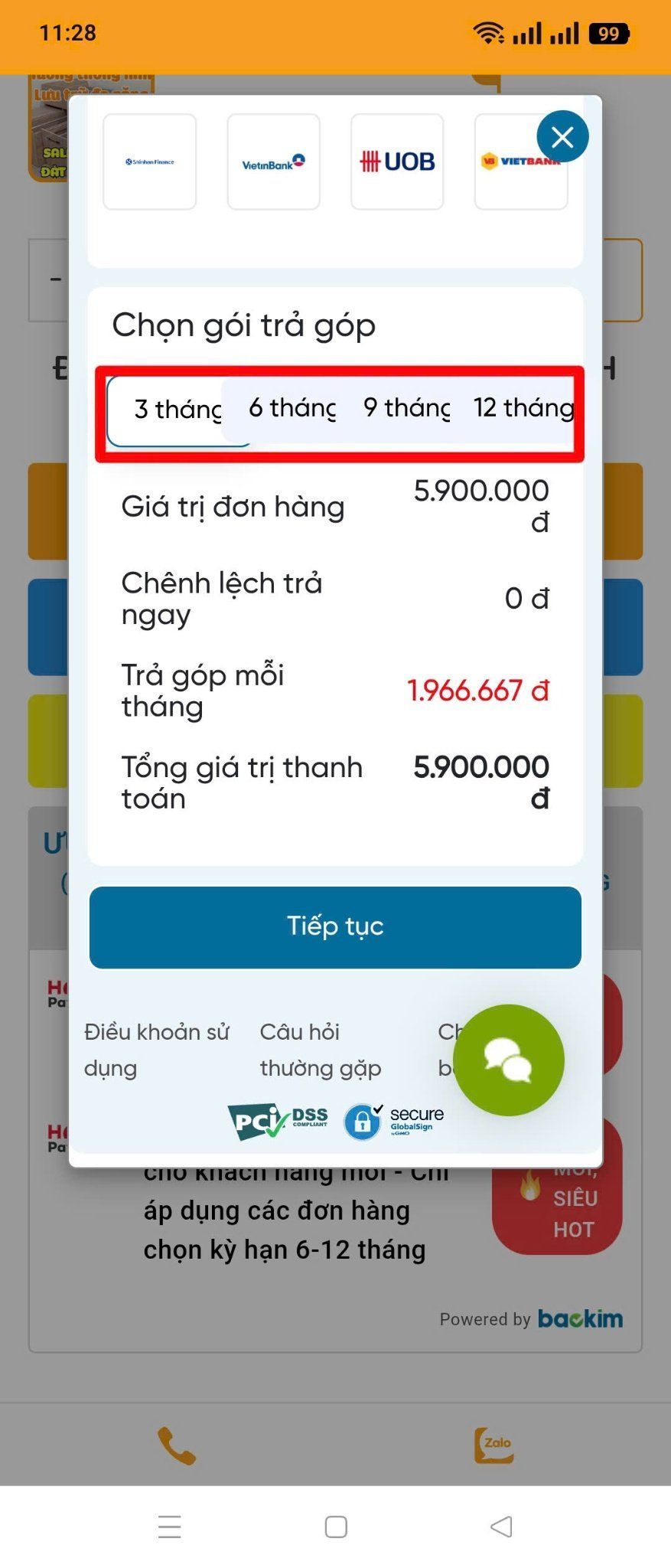
Task: Choose VietinBank for installment payment
Action: click(x=273, y=162)
